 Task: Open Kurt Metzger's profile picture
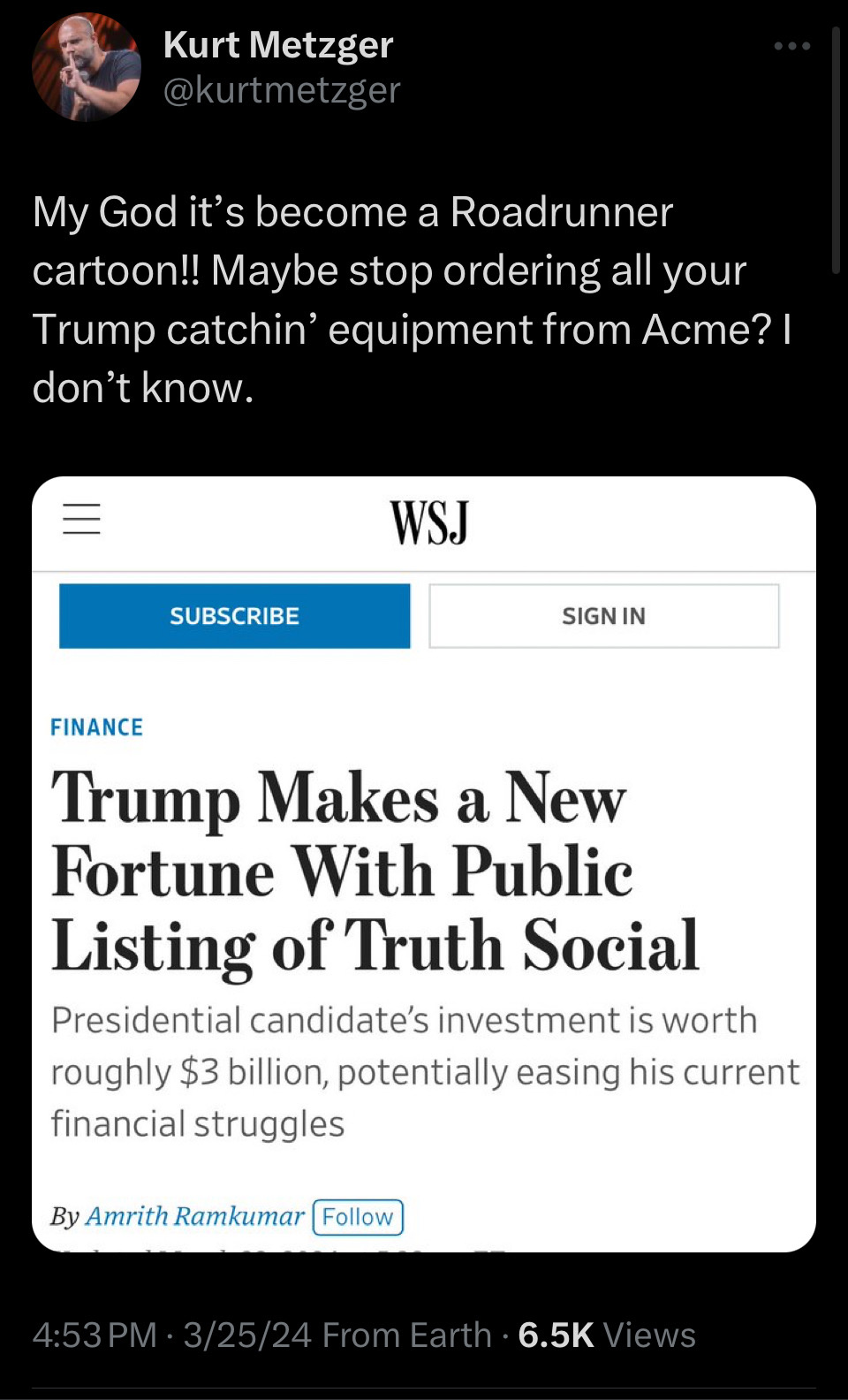click(87, 67)
